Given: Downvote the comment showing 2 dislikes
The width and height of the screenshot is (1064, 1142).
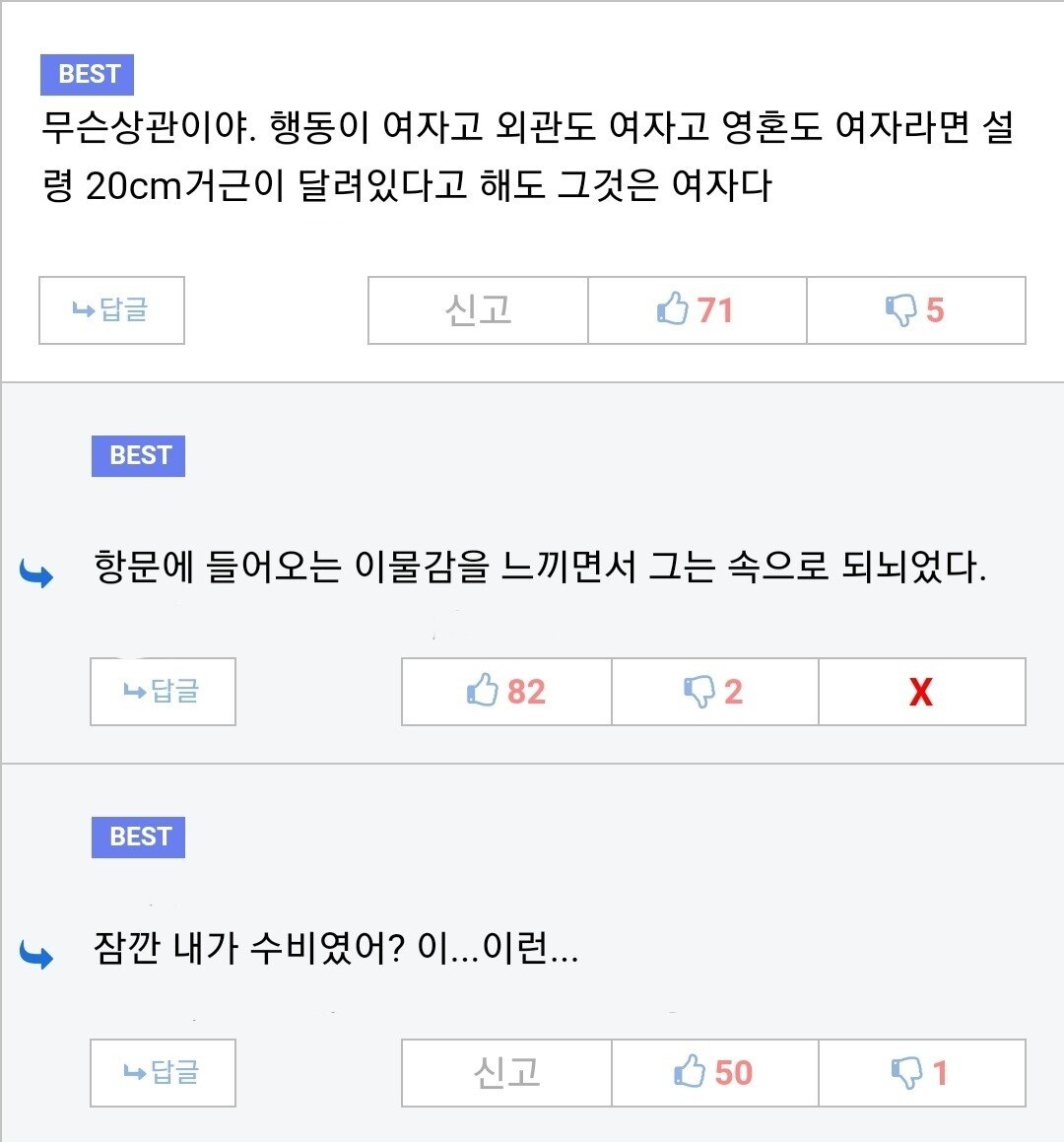Looking at the screenshot, I should coord(714,692).
